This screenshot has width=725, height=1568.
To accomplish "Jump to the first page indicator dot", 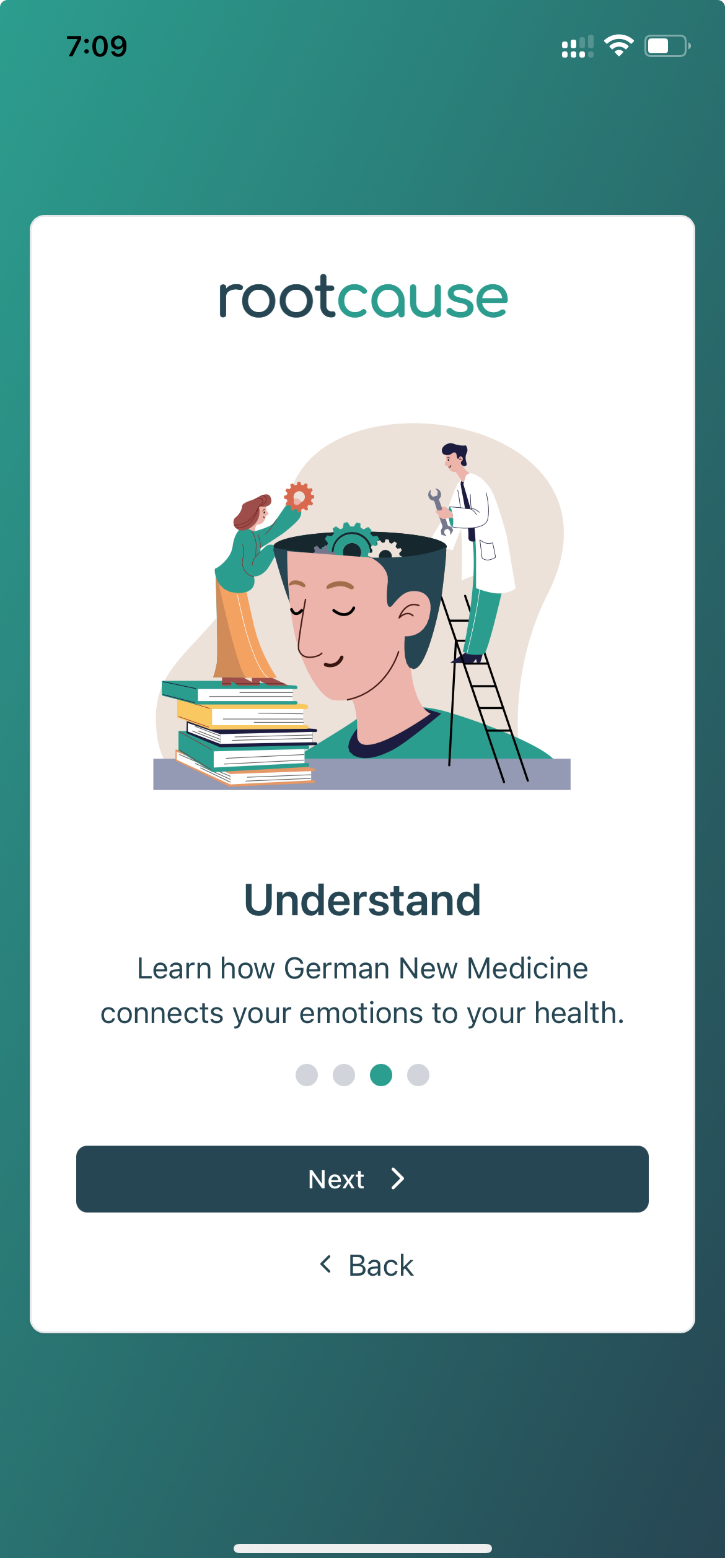I will (x=307, y=1074).
